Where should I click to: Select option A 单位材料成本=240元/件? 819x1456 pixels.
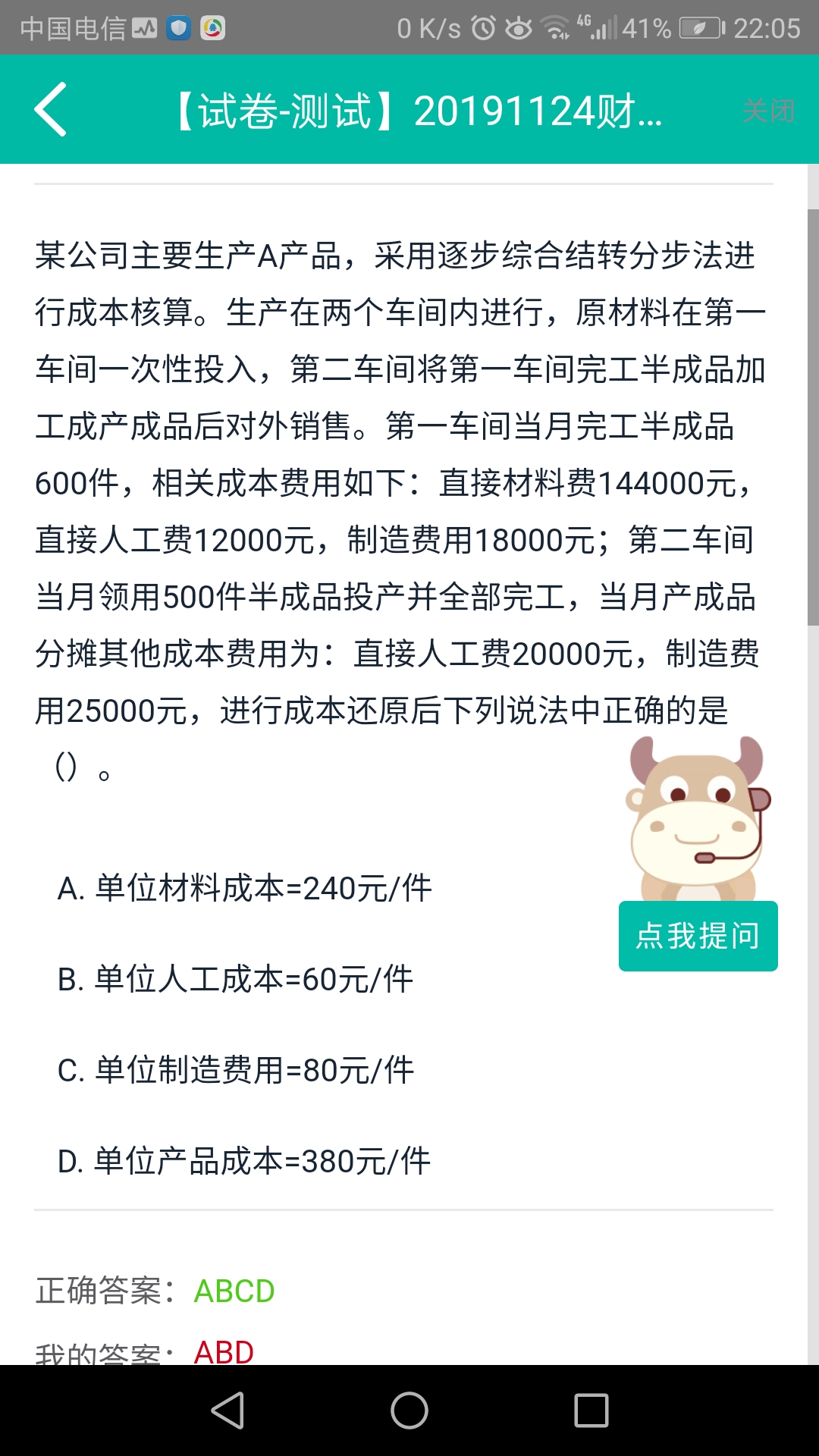tap(244, 888)
